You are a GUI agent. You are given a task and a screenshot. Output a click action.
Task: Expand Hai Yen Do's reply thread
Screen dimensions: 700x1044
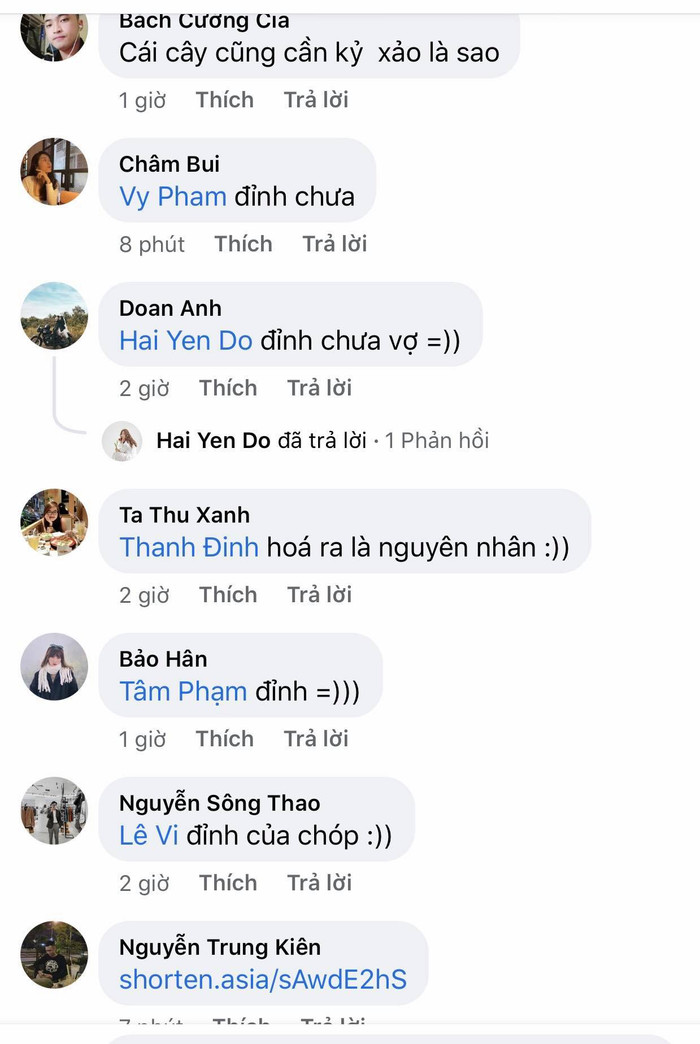click(x=322, y=440)
